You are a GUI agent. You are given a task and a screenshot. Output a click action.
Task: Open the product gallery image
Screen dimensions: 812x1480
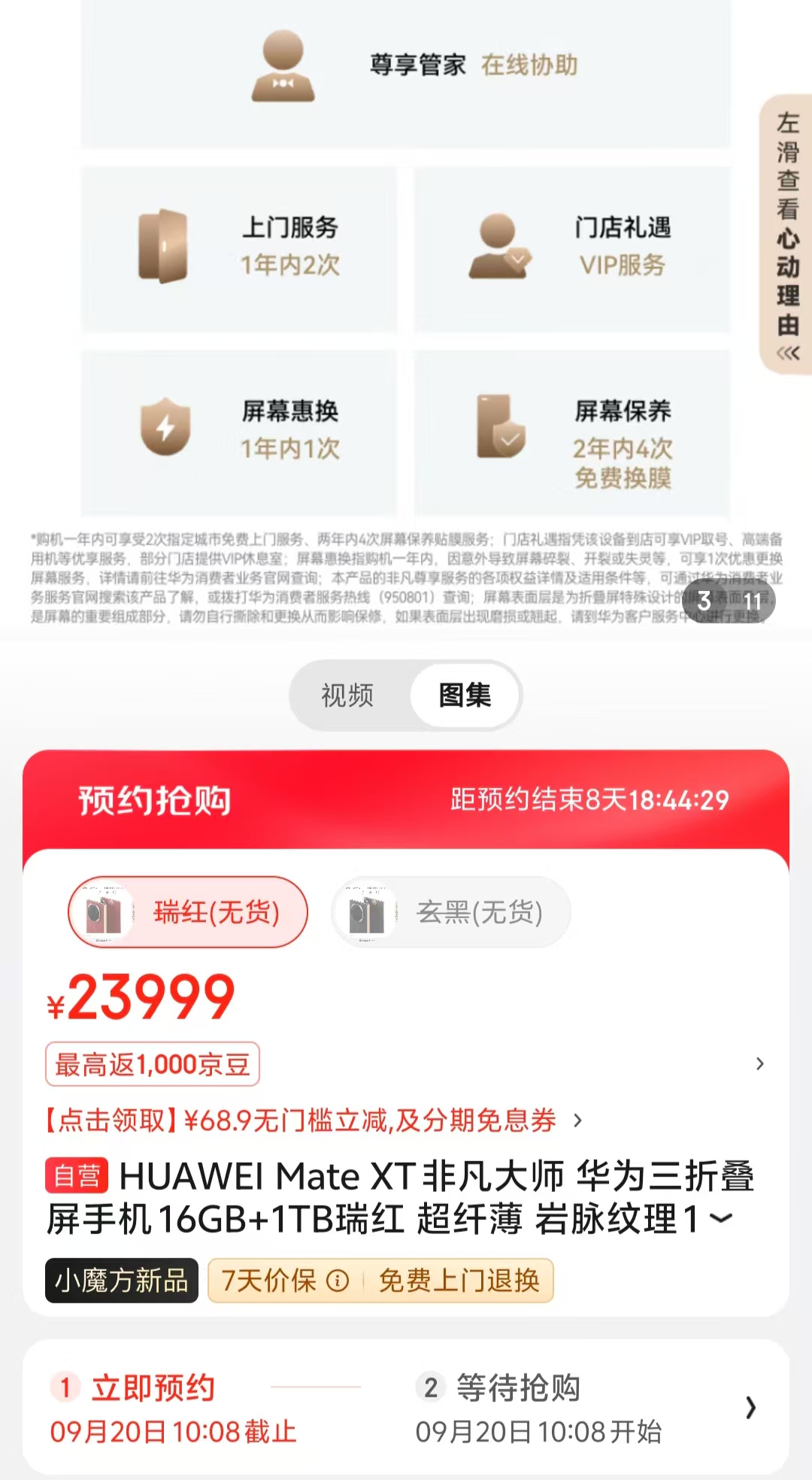click(x=406, y=316)
